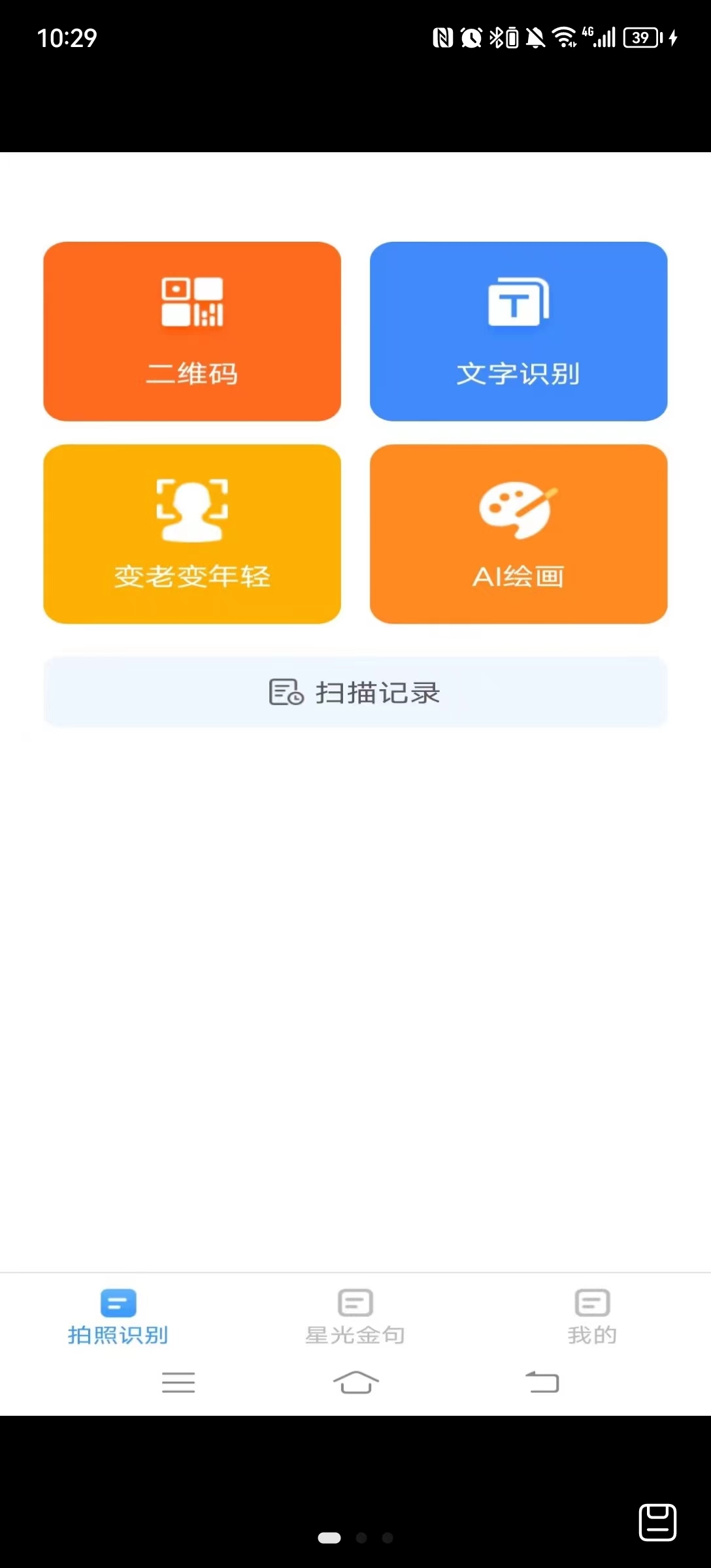Tap the Android back navigation button

542,1383
